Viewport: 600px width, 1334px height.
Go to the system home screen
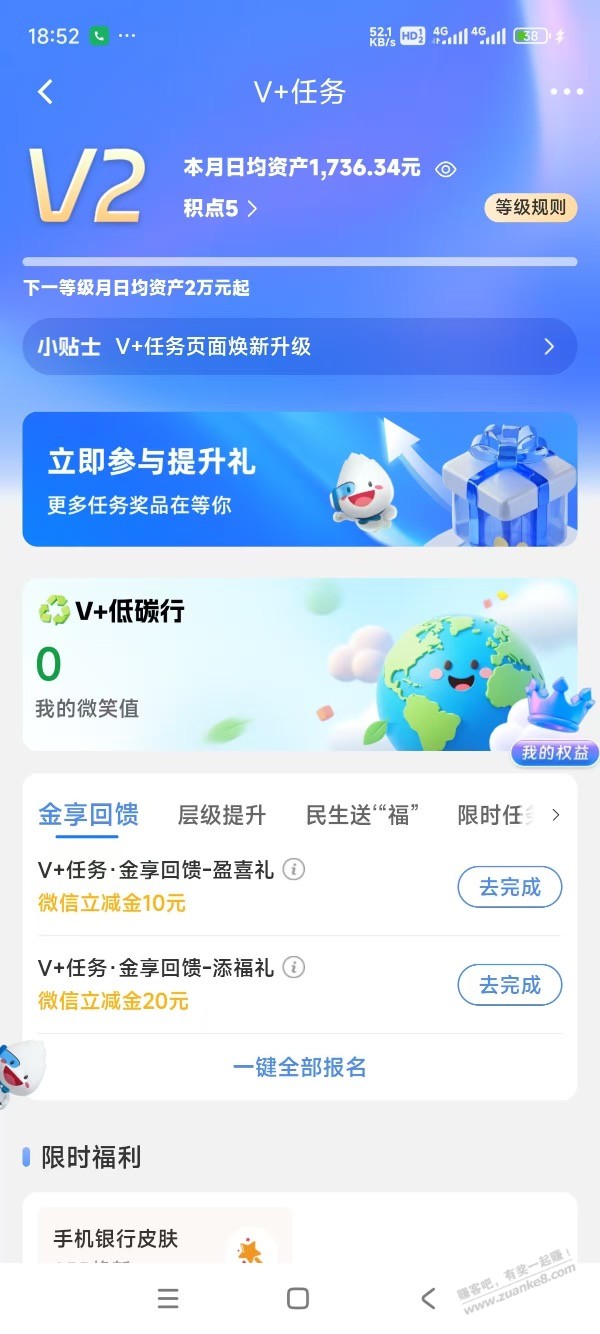(297, 1298)
